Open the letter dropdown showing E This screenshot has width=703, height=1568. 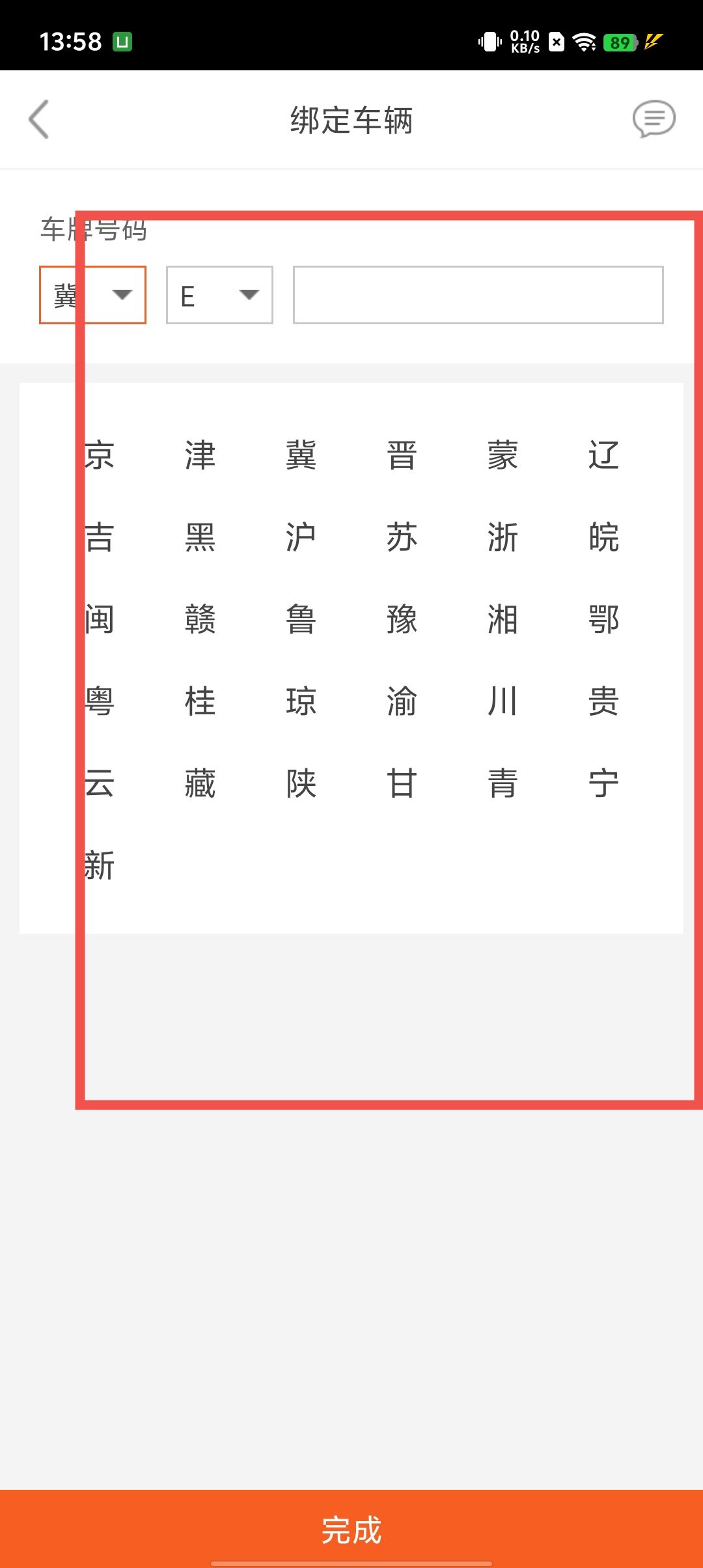[219, 295]
